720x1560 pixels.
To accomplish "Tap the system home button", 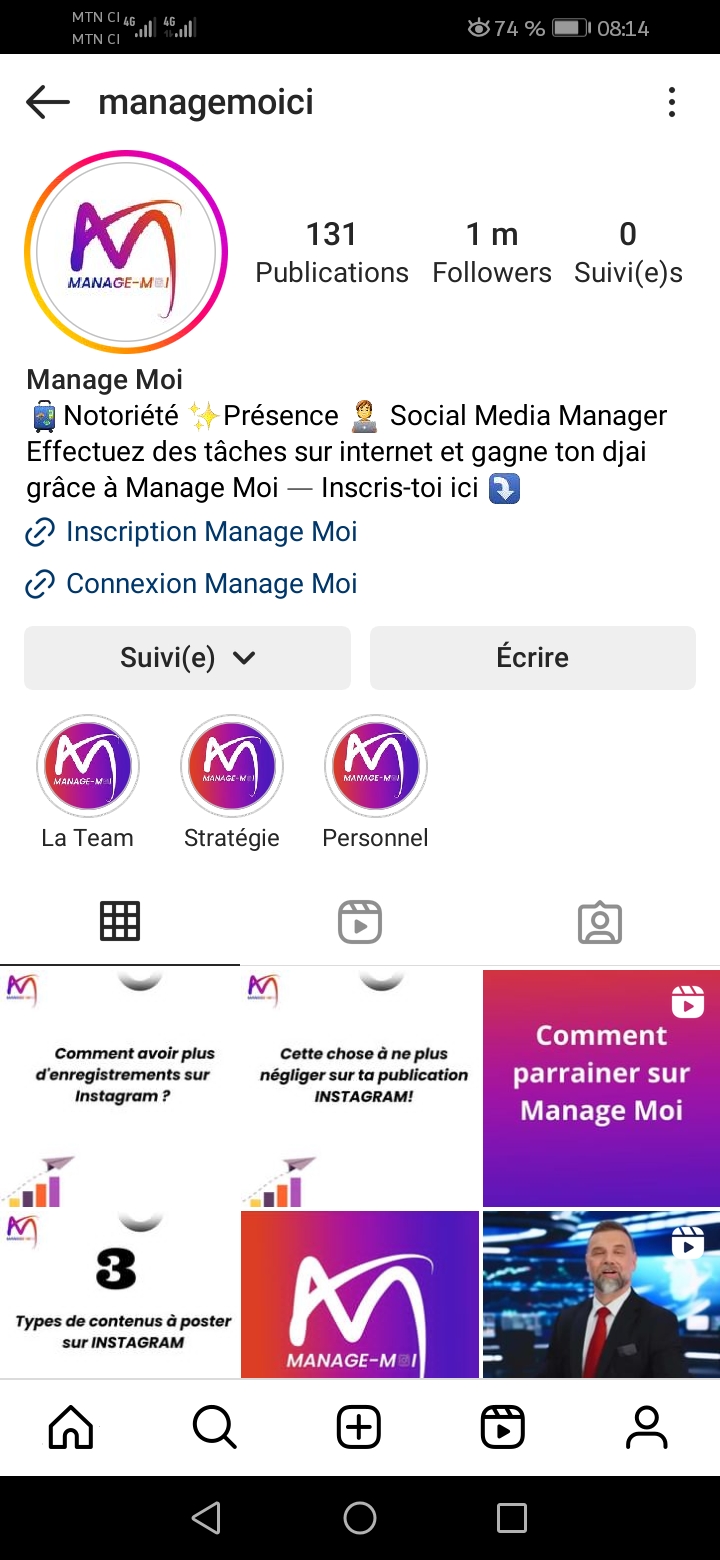I will (360, 1518).
